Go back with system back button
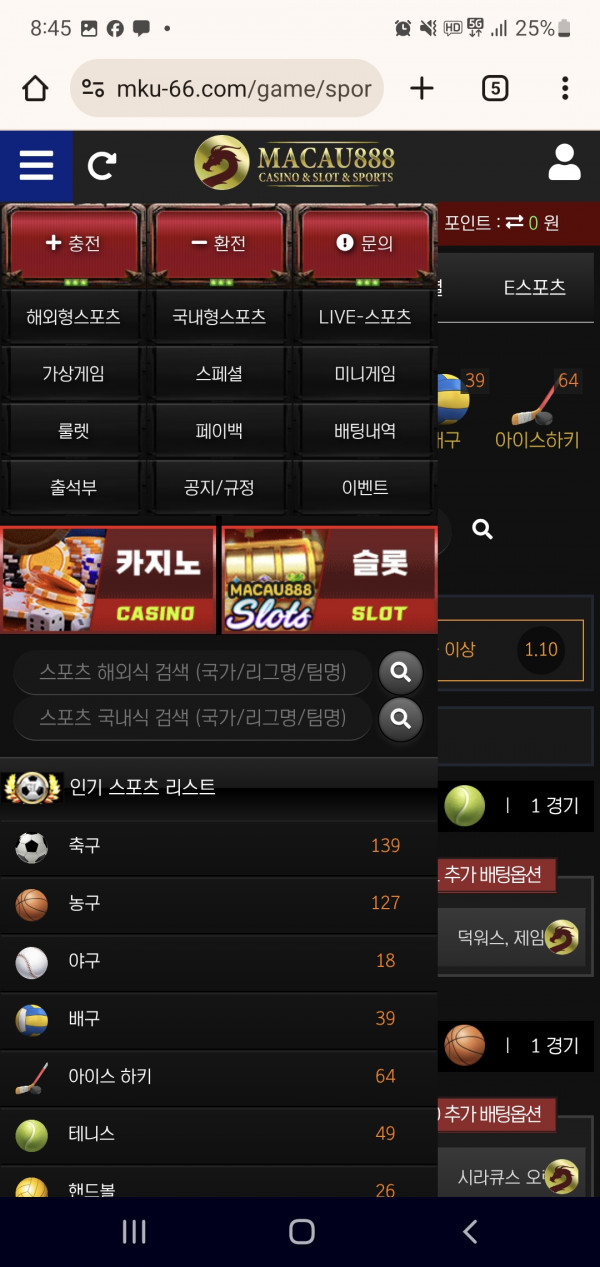600x1267 pixels. coord(470,1232)
